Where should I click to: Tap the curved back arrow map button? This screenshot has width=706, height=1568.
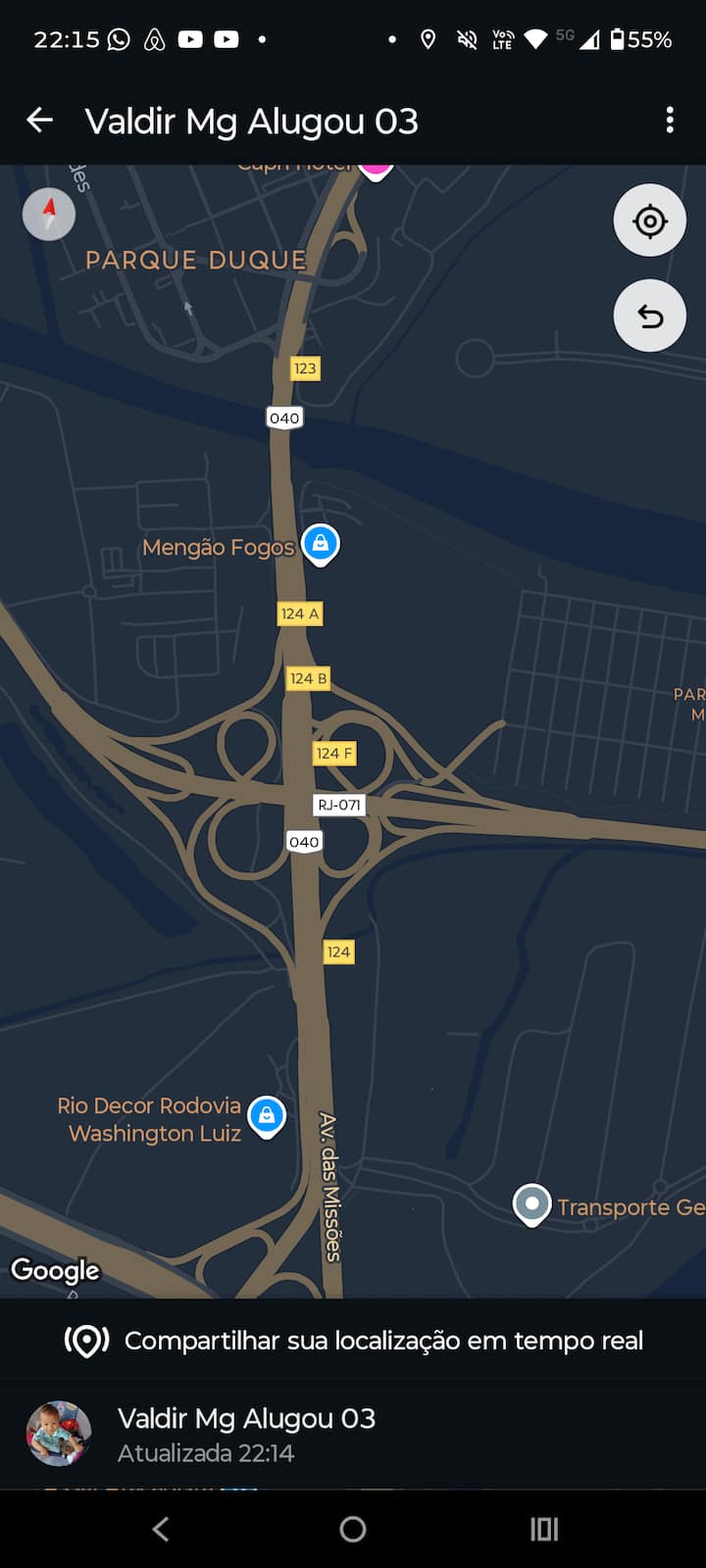[x=649, y=317]
